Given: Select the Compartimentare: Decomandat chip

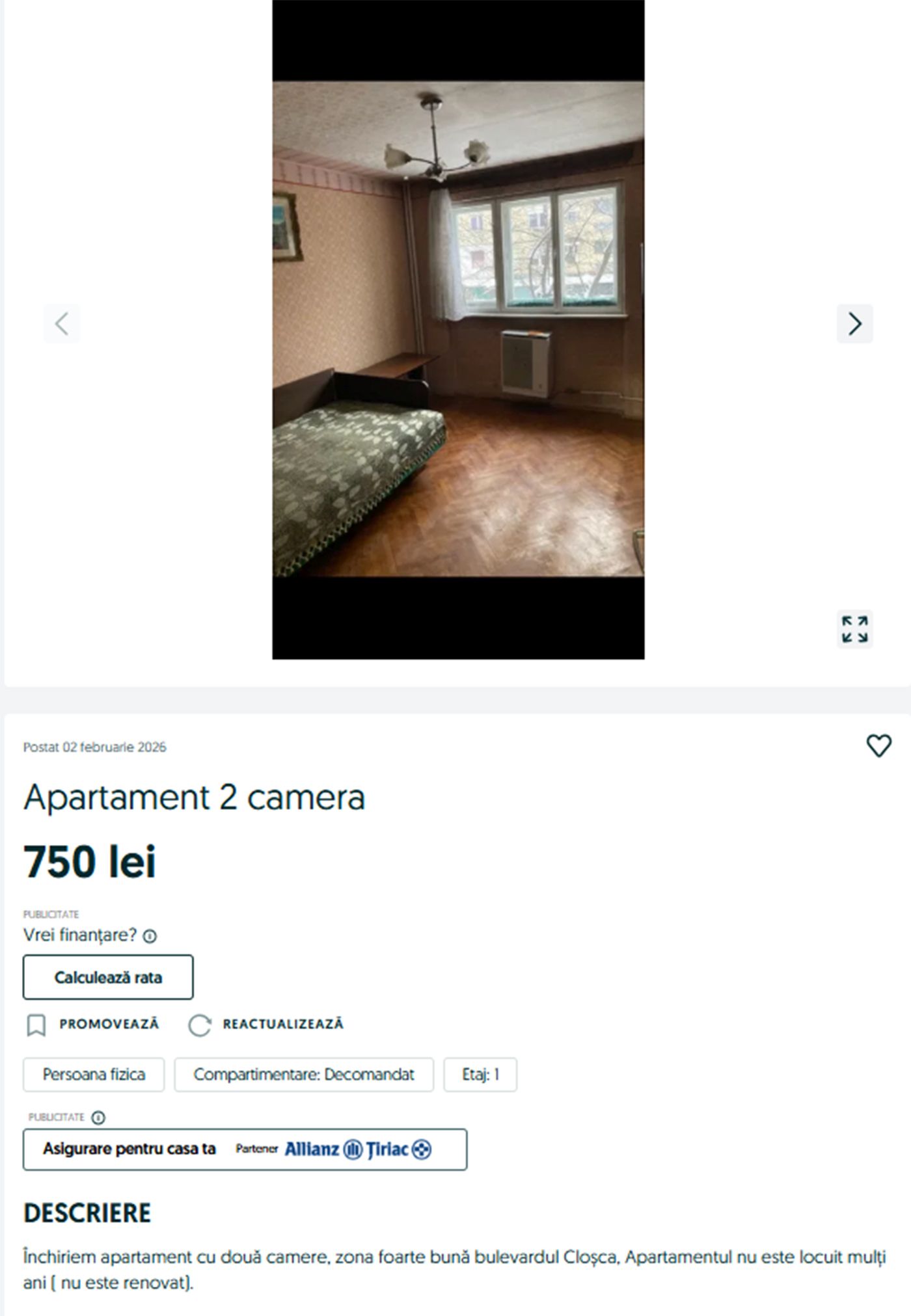Looking at the screenshot, I should coord(303,1075).
